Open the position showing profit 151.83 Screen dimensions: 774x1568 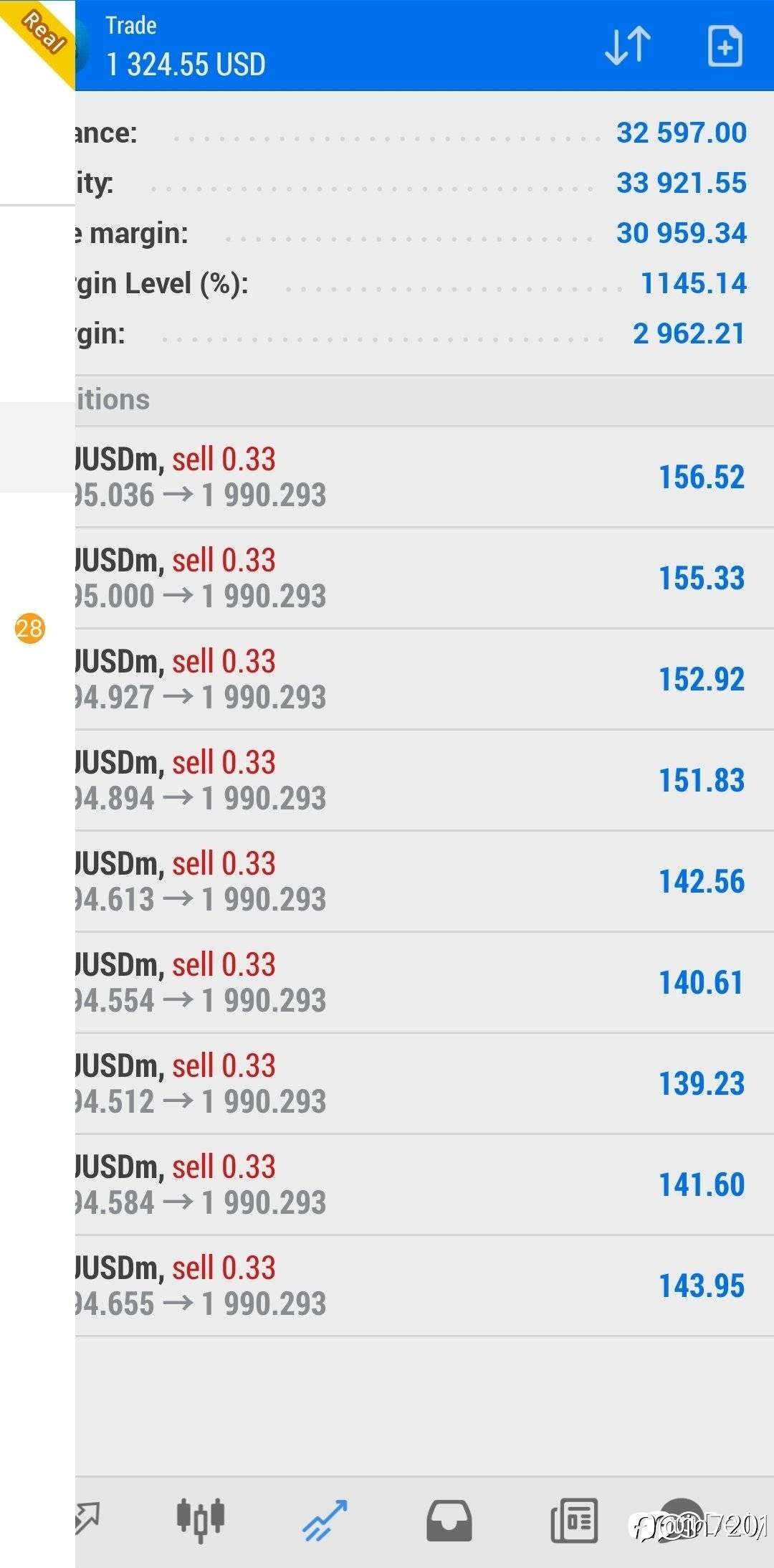click(x=424, y=781)
